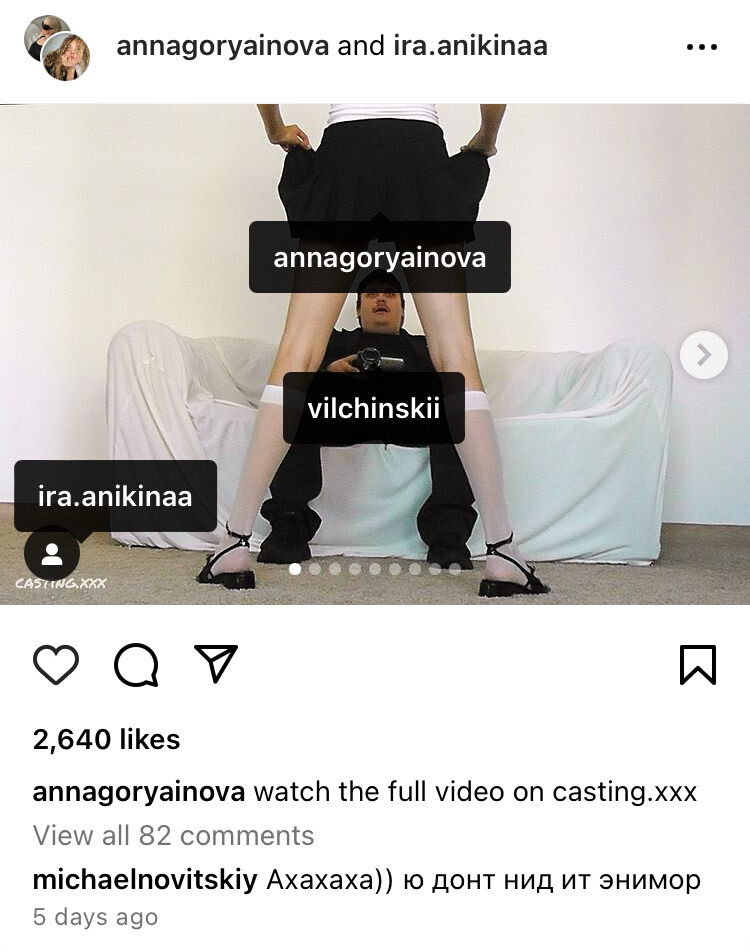Screen dimensions: 750x952
Task: Toggle tagged people with the person icon
Action: [x=52, y=553]
